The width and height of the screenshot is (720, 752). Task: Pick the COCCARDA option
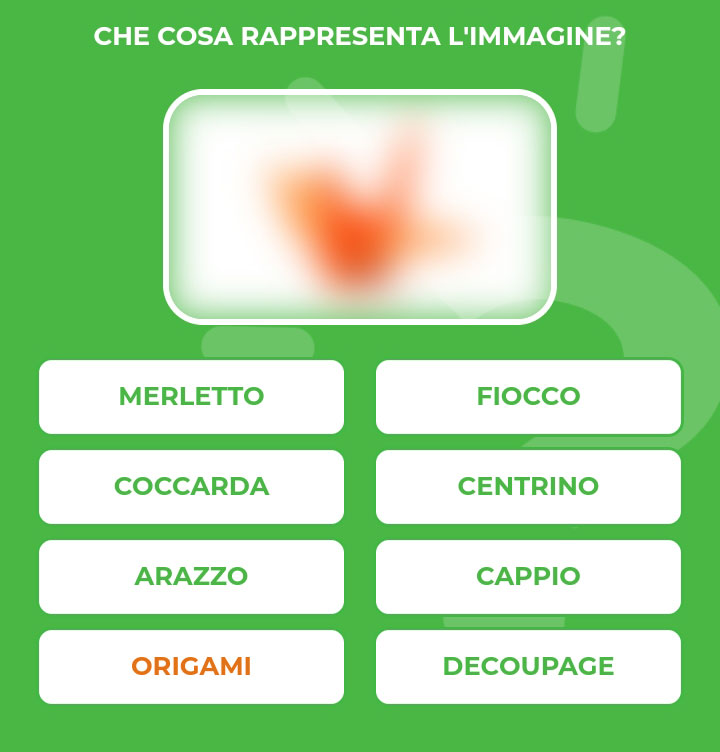click(x=191, y=487)
